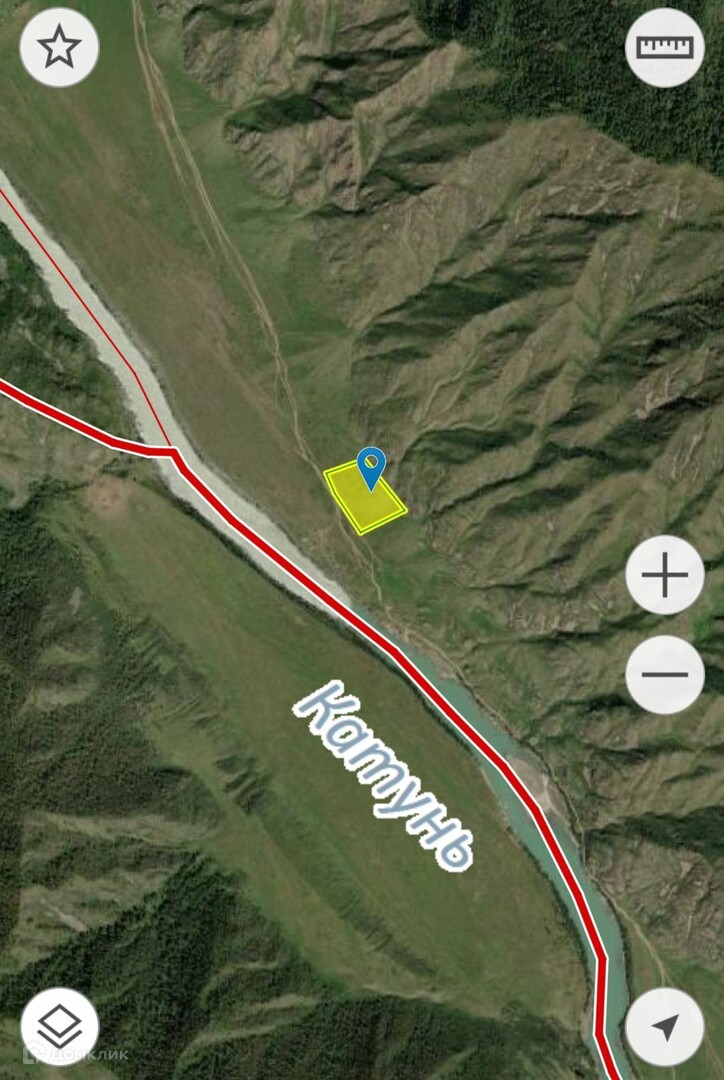Zoom in with the plus button
The height and width of the screenshot is (1080, 724).
pyautogui.click(x=665, y=575)
